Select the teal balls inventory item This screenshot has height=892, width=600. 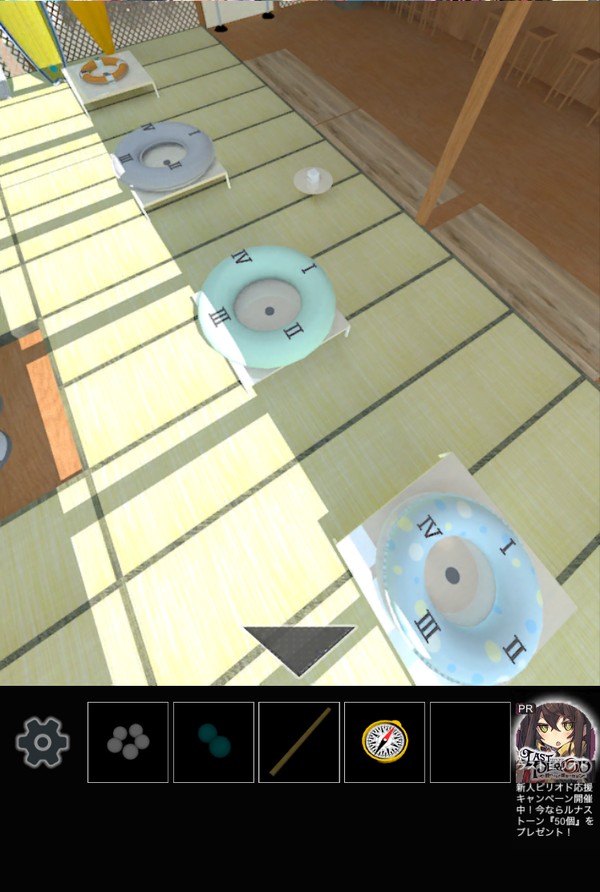coord(213,742)
